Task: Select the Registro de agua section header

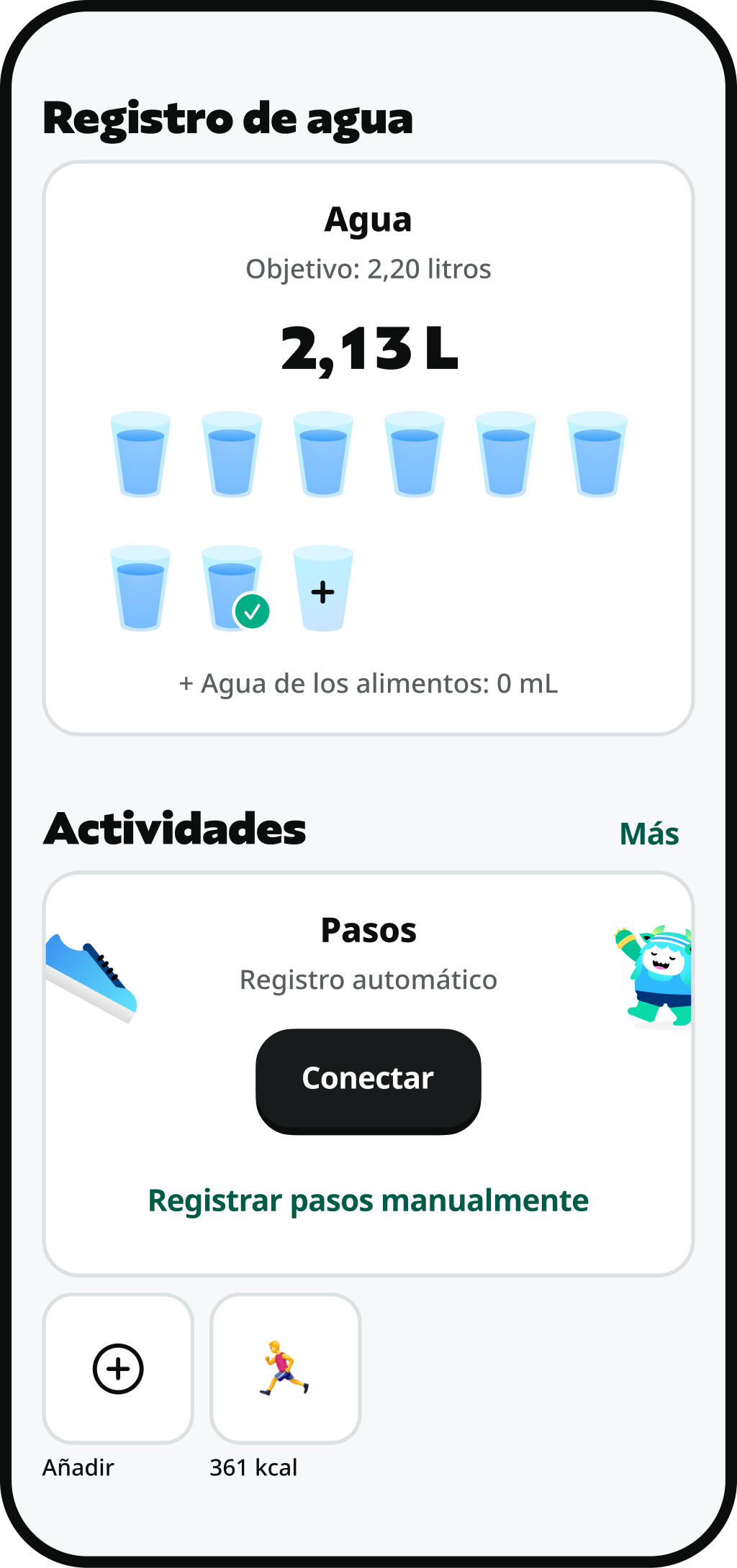Action: point(229,118)
